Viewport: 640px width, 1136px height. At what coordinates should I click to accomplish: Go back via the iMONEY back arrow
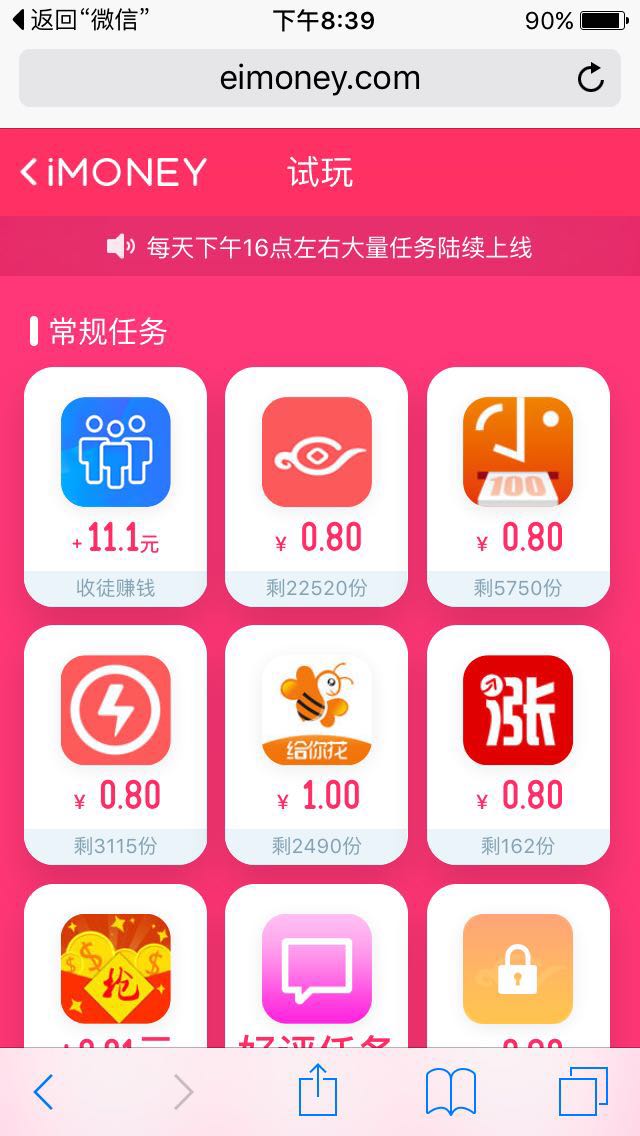(30, 173)
